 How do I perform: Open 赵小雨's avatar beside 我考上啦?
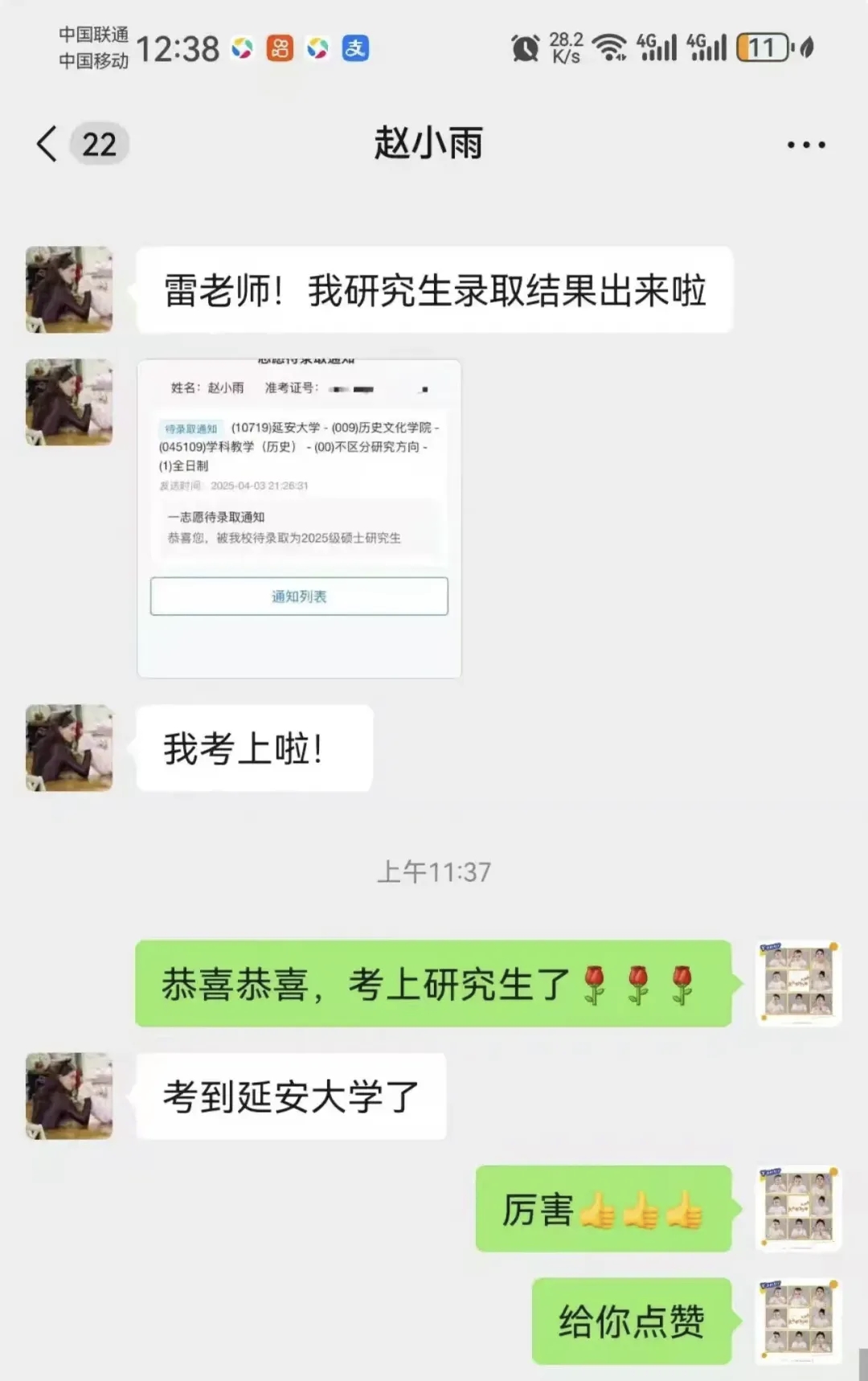click(x=69, y=748)
